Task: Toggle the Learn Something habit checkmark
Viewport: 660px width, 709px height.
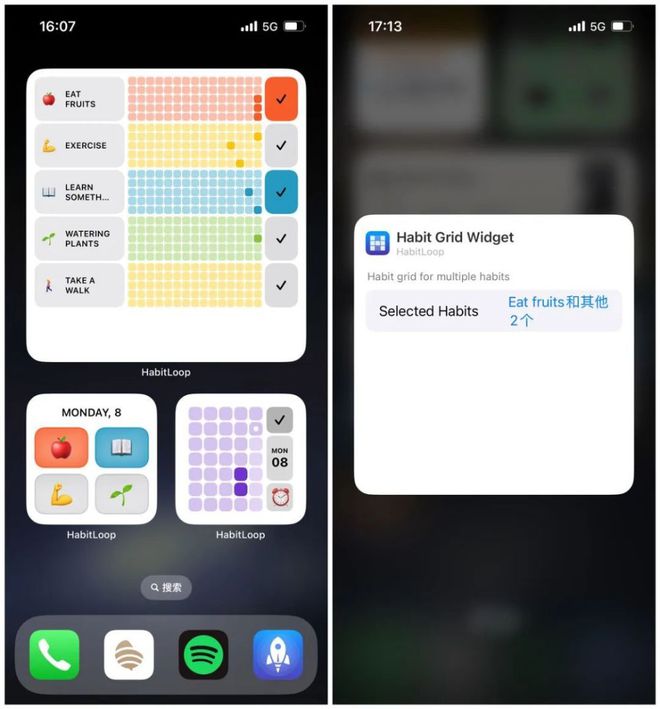Action: click(281, 192)
